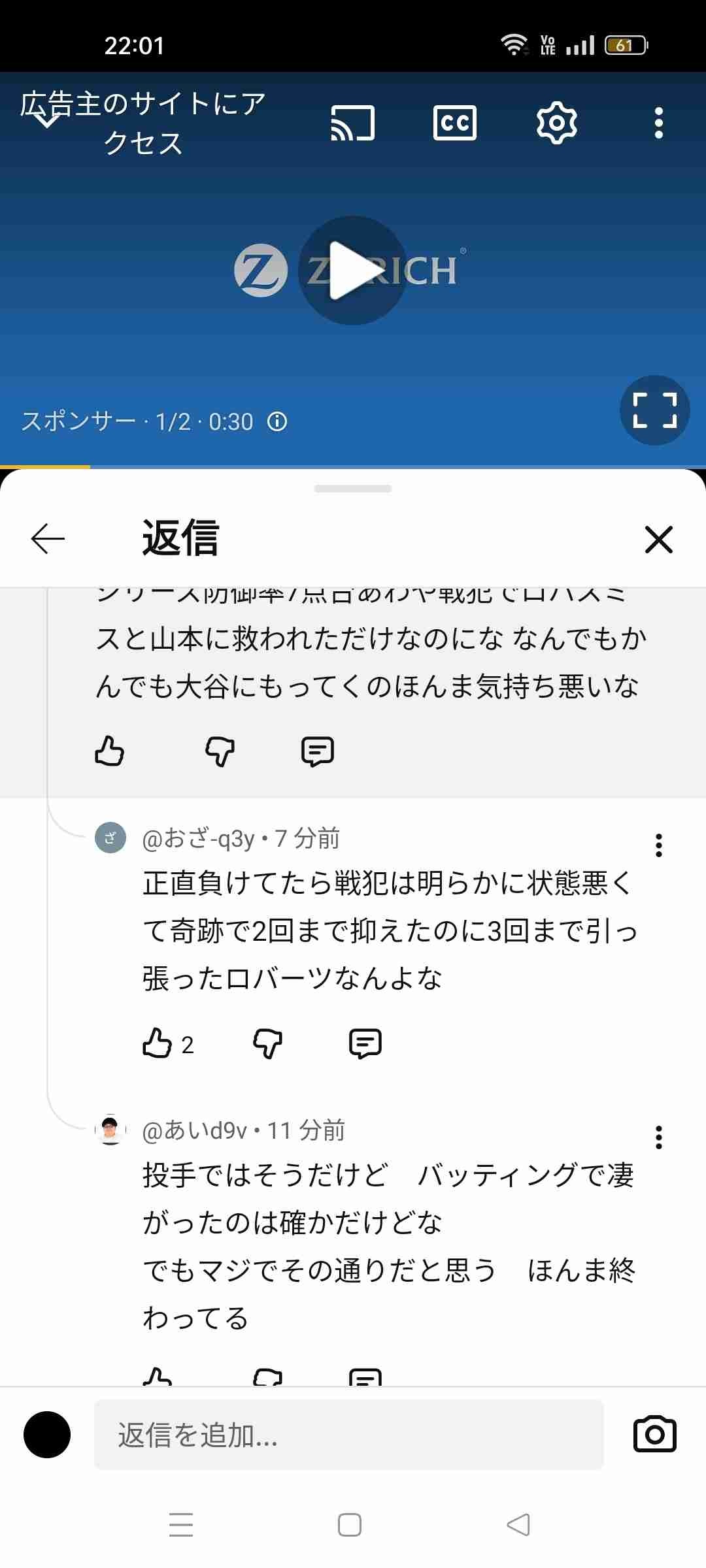Like the reply from @おざ-q3y
The width and height of the screenshot is (706, 1568).
(157, 1043)
